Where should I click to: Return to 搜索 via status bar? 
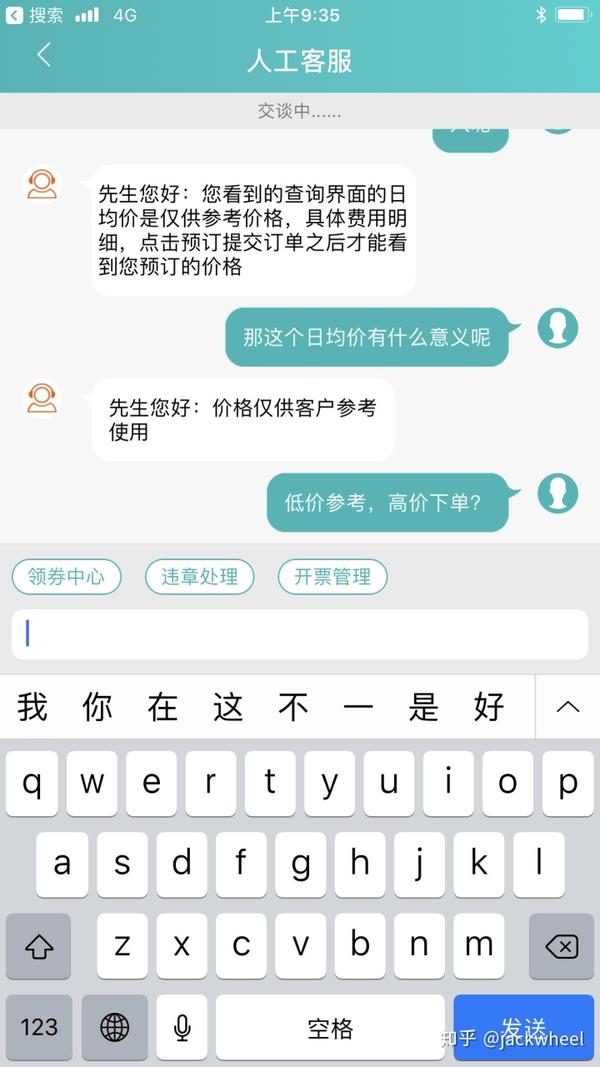point(34,15)
